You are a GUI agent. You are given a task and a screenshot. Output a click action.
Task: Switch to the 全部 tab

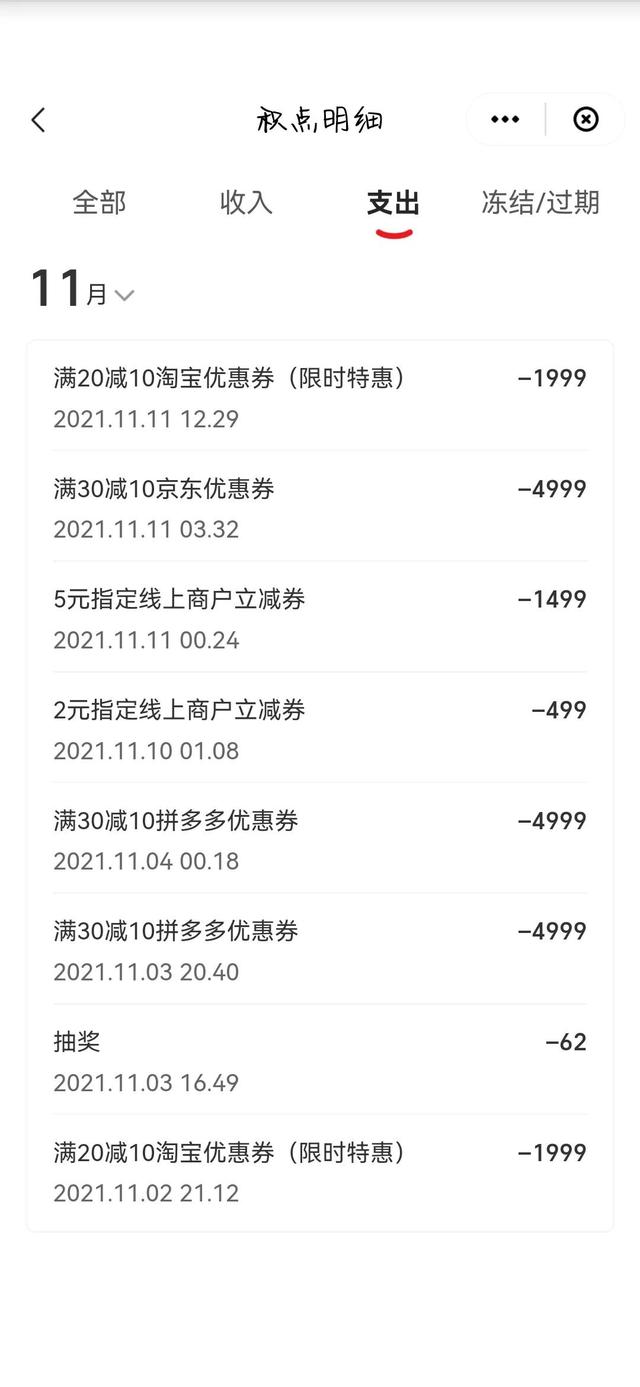coord(99,202)
